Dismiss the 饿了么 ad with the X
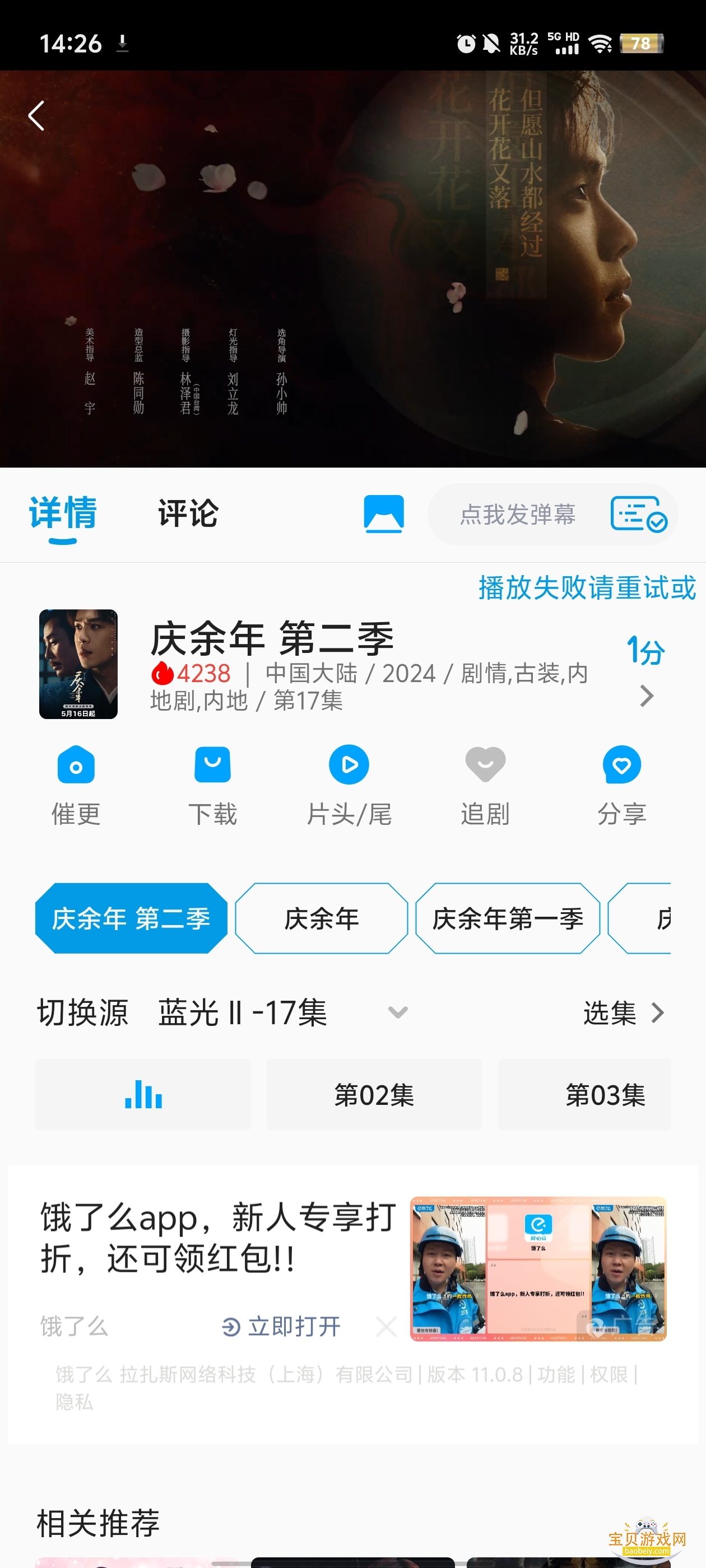 coord(387,1327)
